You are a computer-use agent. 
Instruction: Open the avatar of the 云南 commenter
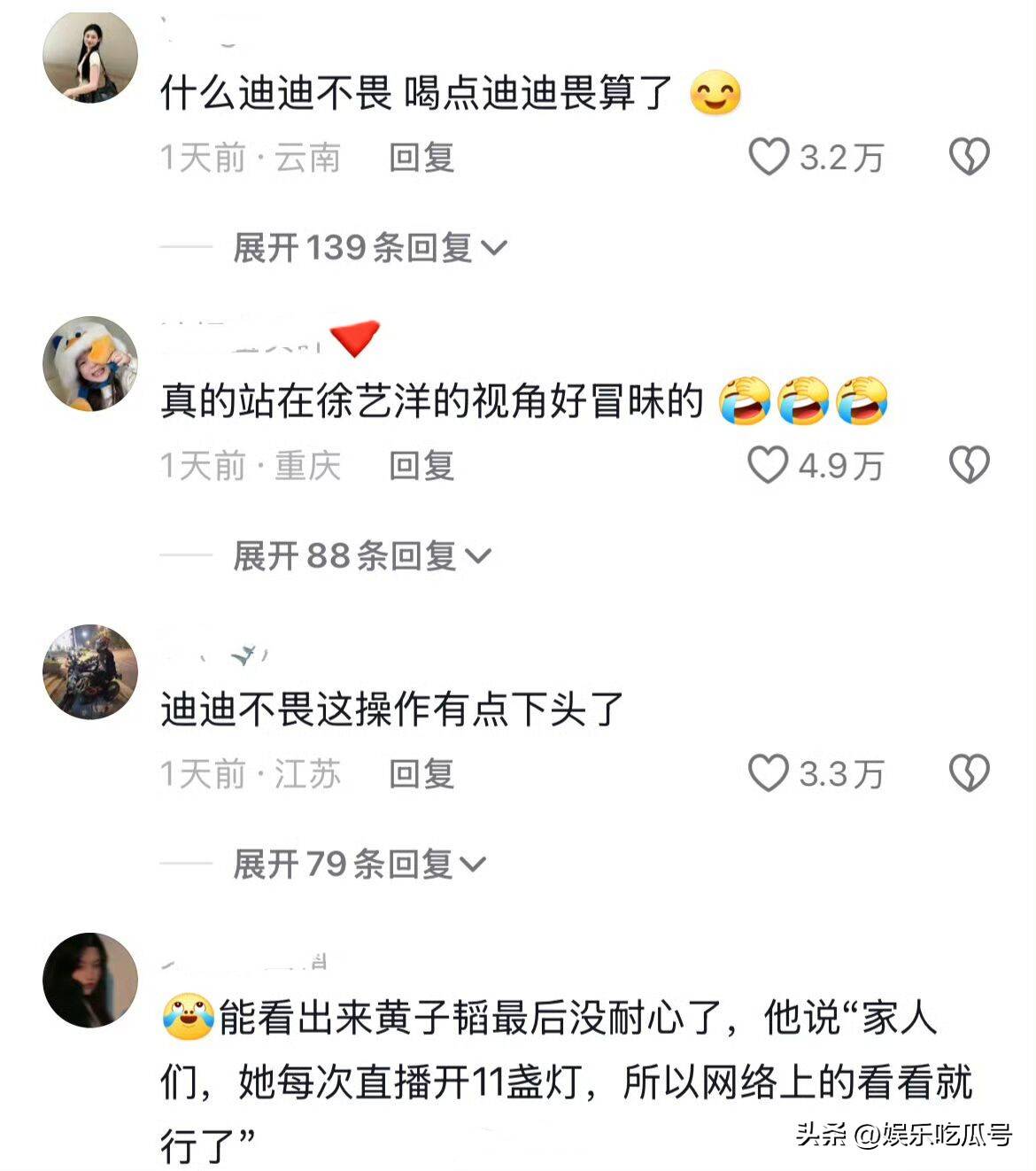[x=90, y=58]
